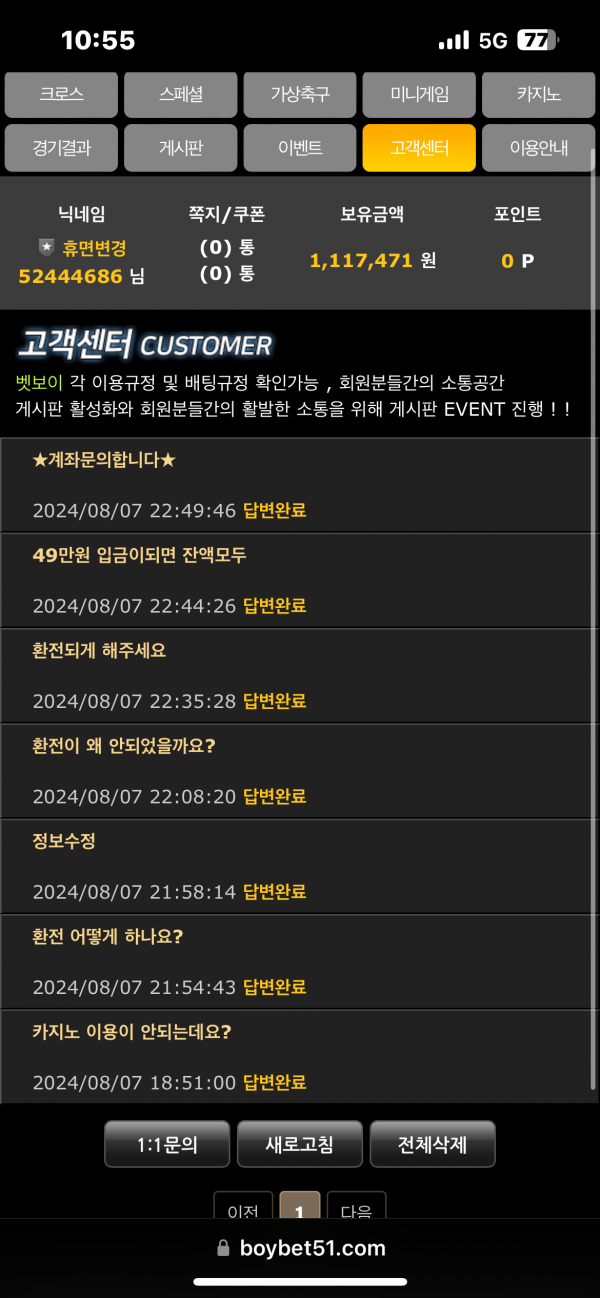Switch to the 스페셜 tab
Image resolution: width=600 pixels, height=1298 pixels.
coord(181,95)
